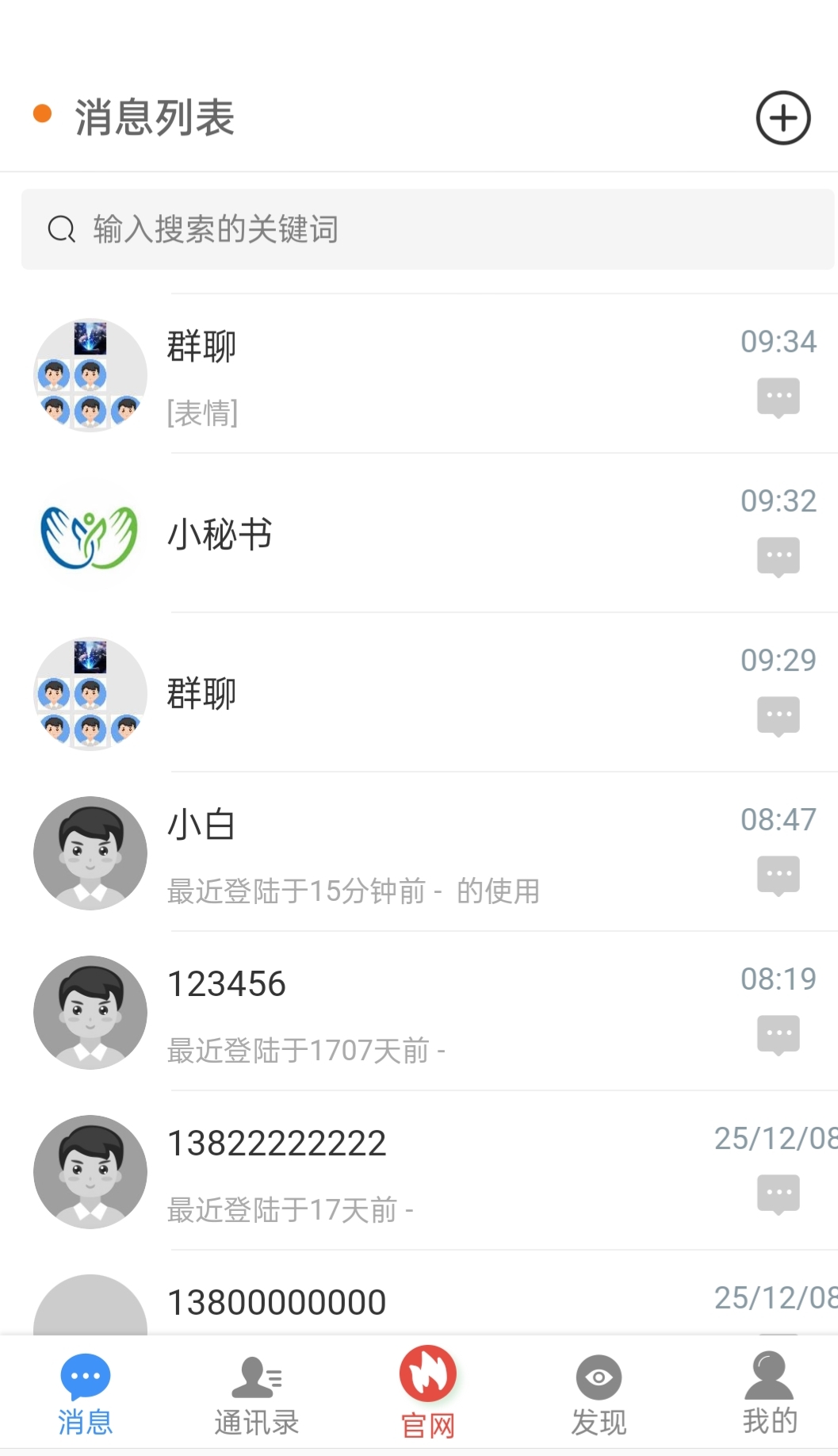Click the search input field
The height and width of the screenshot is (1456, 838).
[317, 229]
